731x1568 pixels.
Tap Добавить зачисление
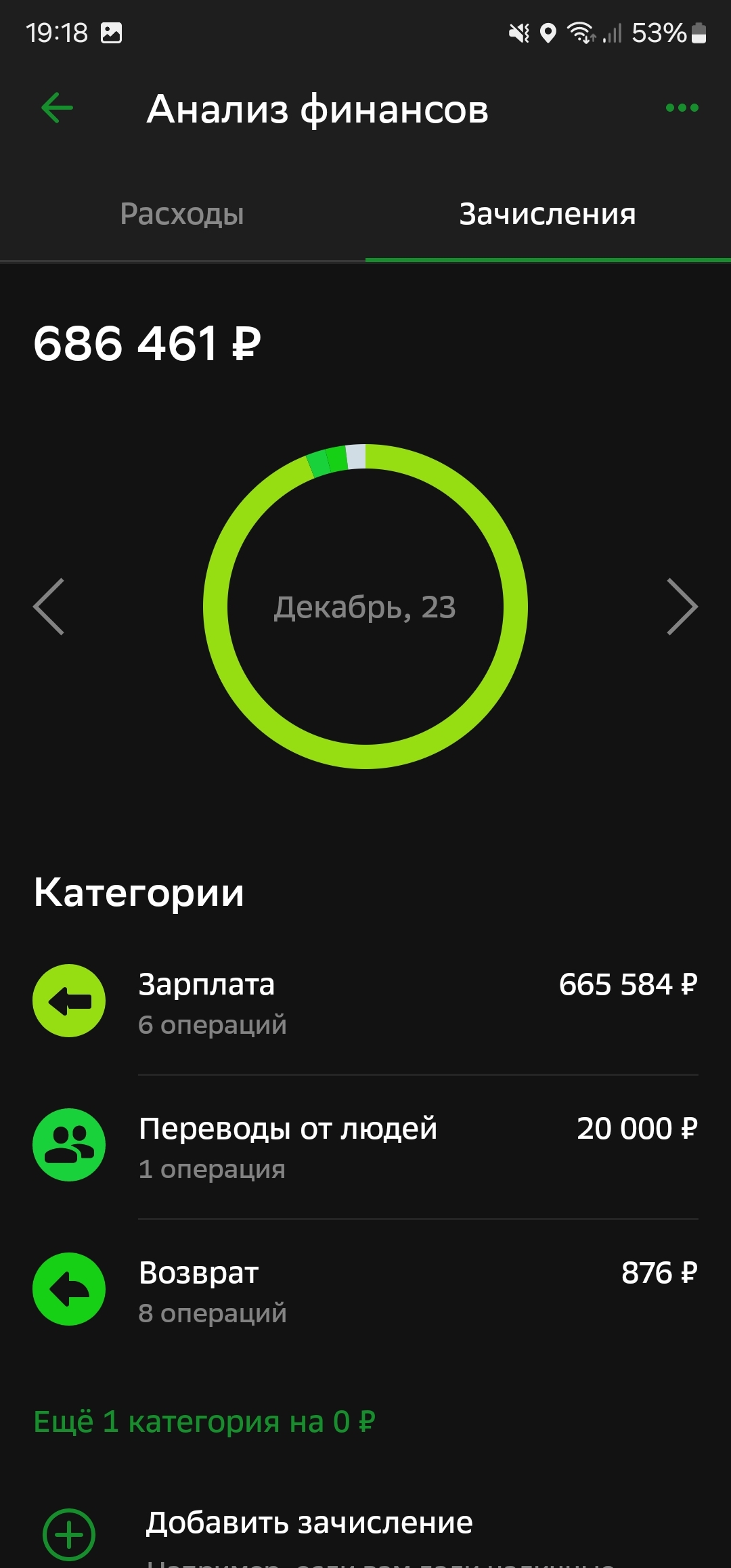tap(309, 1523)
